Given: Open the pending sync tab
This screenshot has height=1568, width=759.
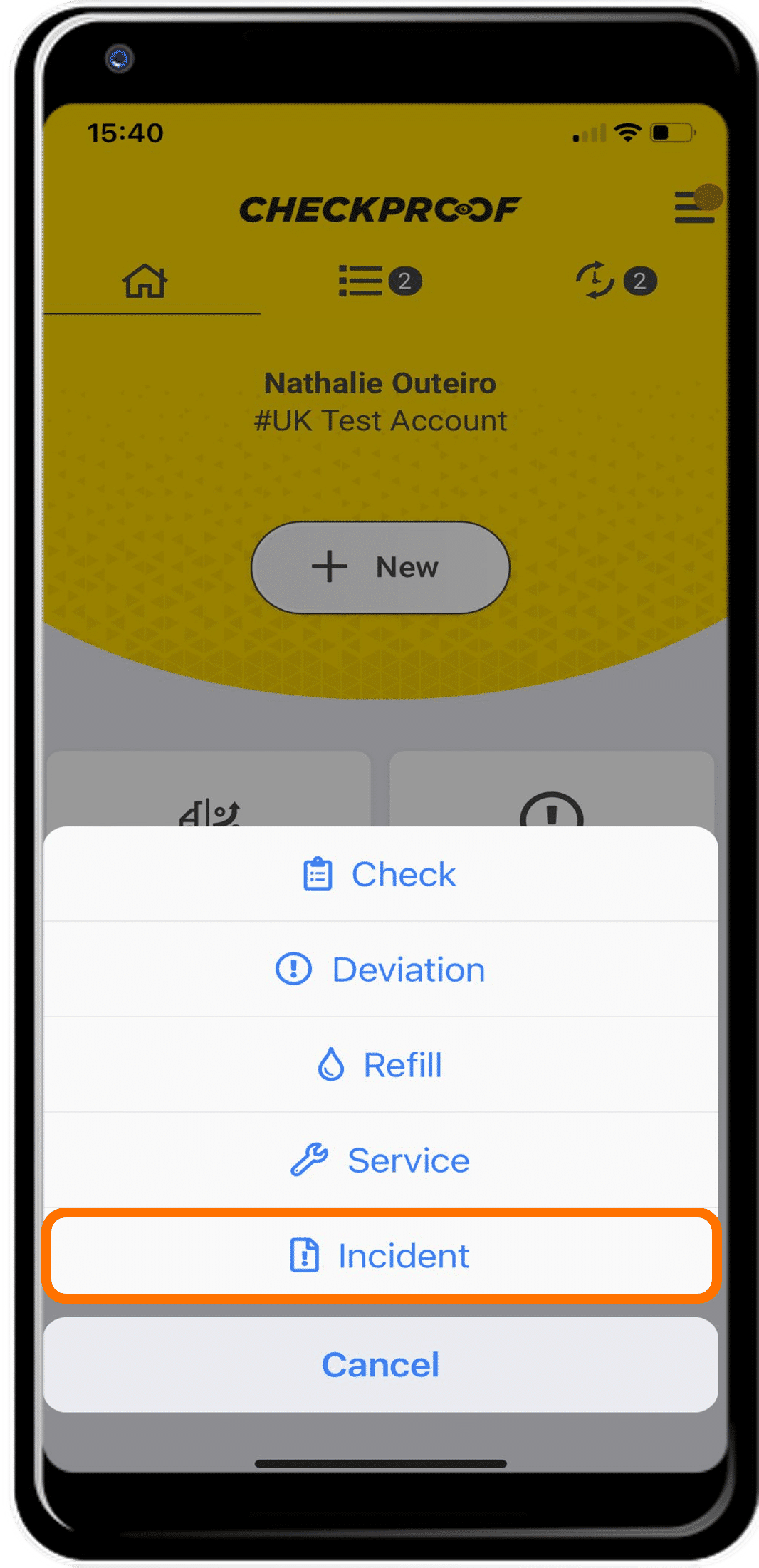Looking at the screenshot, I should [615, 281].
